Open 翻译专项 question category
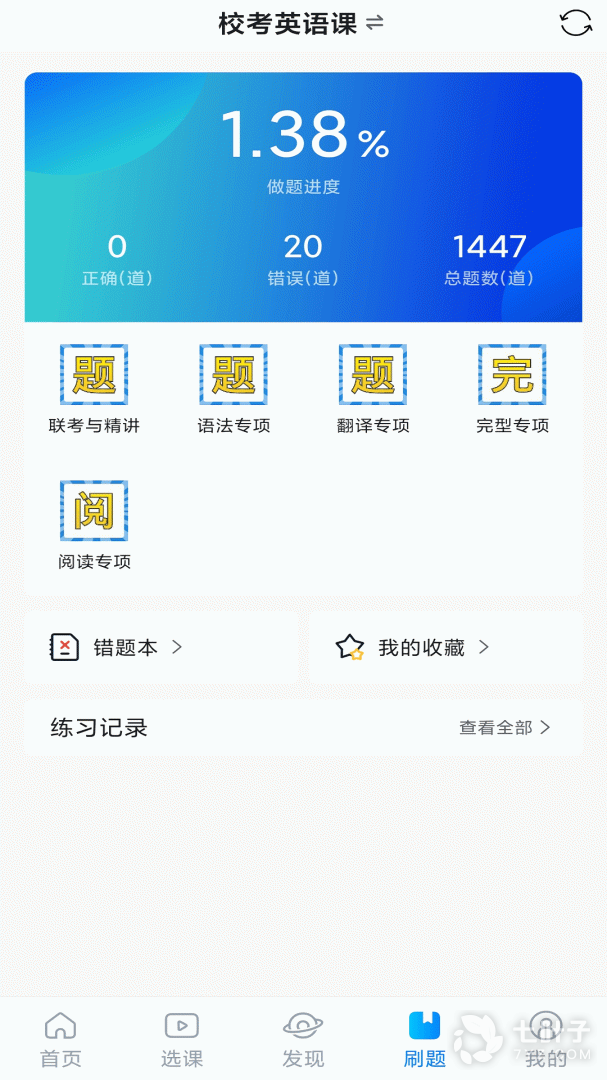The image size is (607, 1080). click(x=373, y=389)
